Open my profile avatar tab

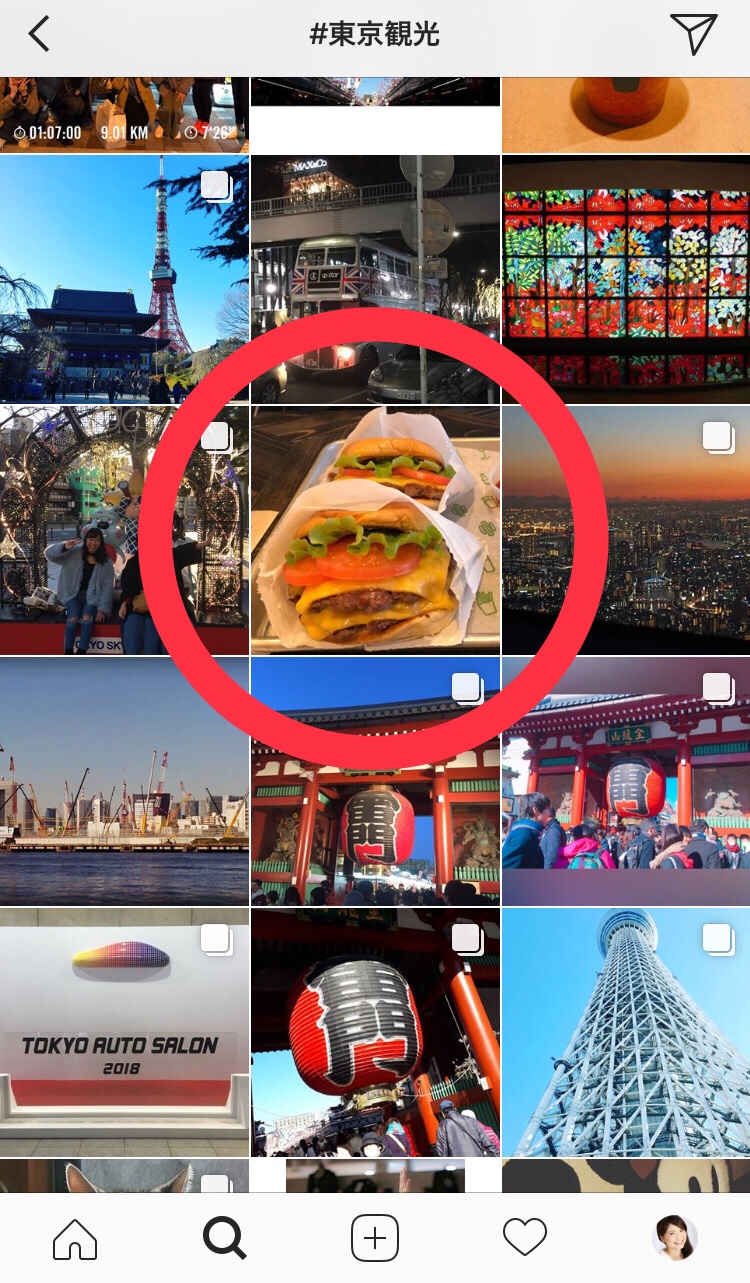pyautogui.click(x=675, y=1238)
